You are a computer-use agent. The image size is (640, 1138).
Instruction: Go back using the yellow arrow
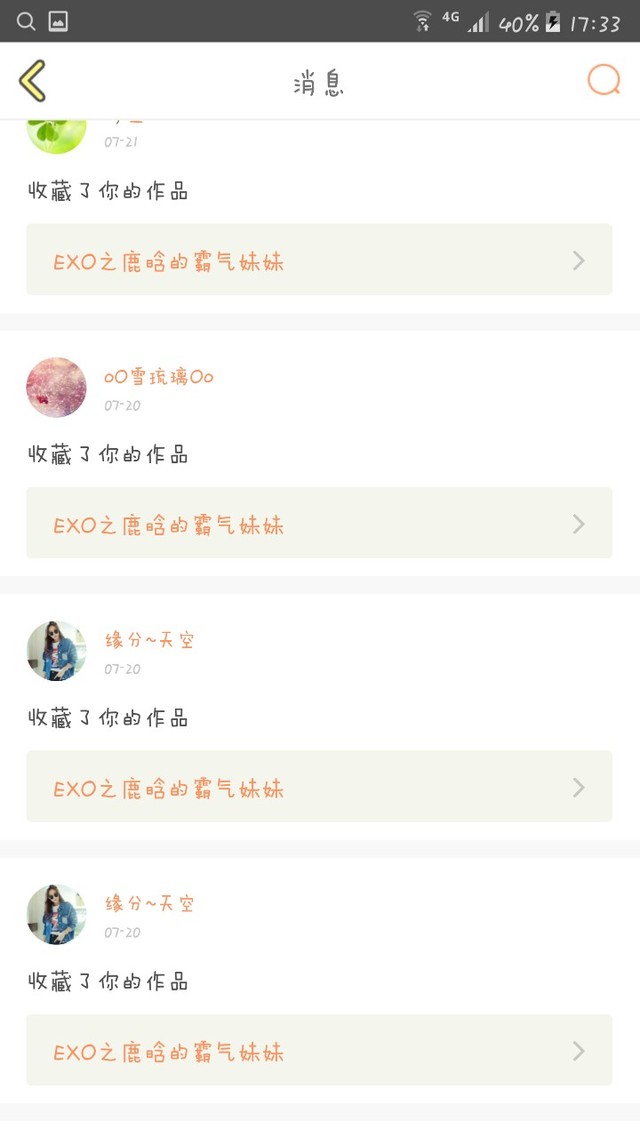click(x=32, y=81)
